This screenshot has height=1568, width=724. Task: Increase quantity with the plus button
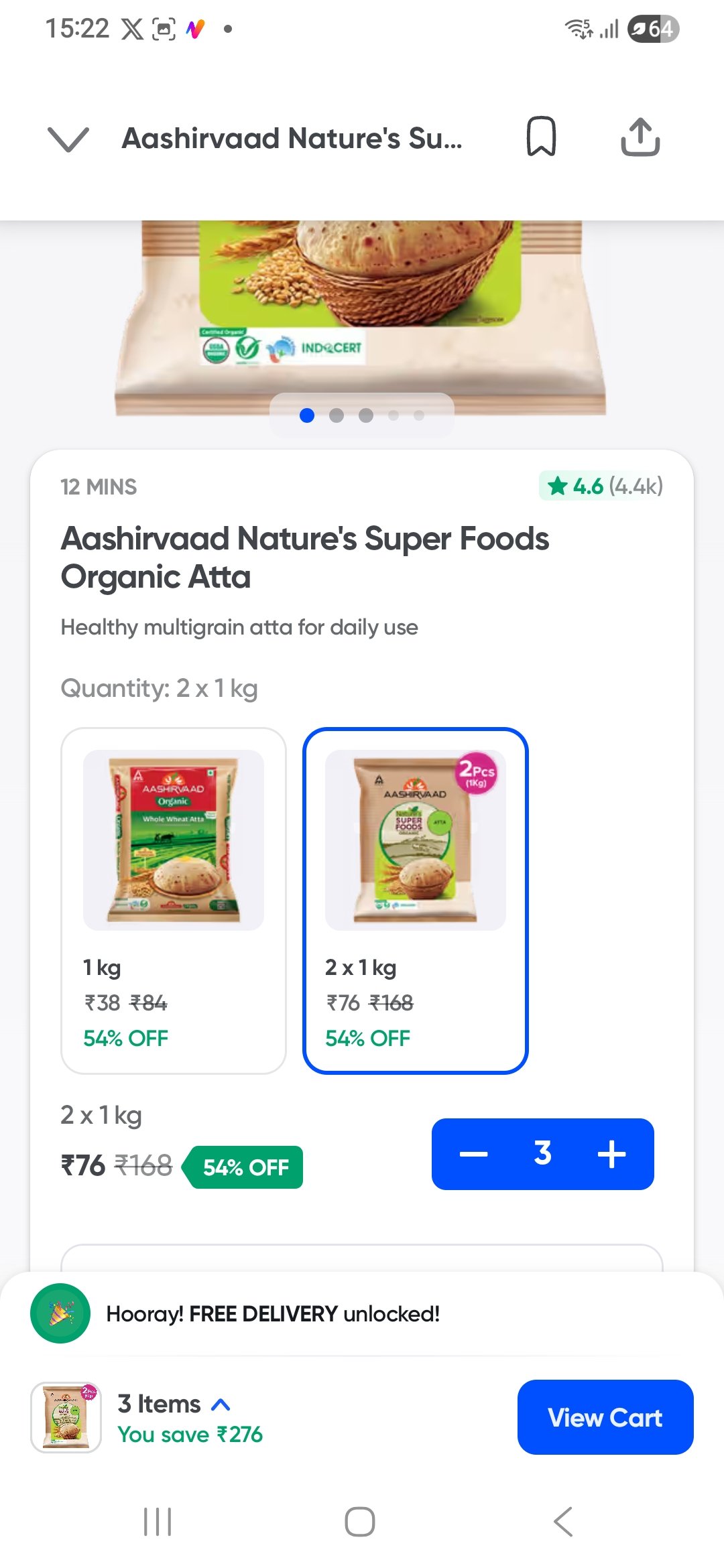click(611, 1154)
